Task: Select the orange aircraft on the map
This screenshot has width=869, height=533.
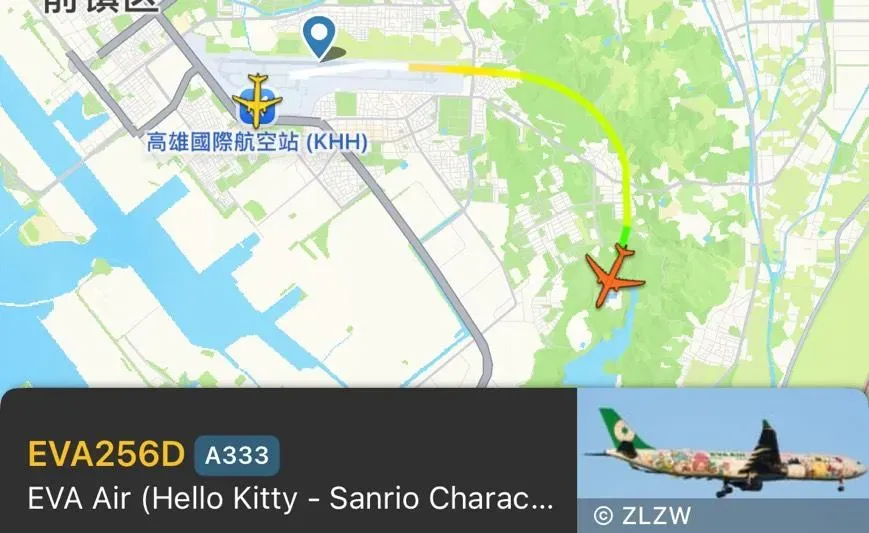Action: (x=614, y=275)
